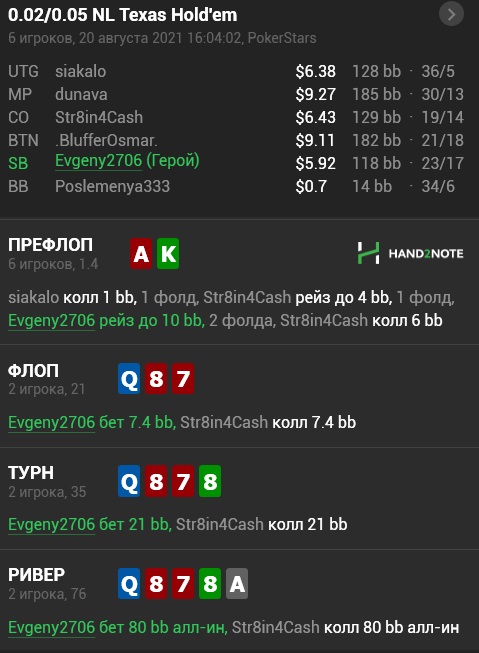Open Evgeny2706 (Герой) link in the SB row
The height and width of the screenshot is (653, 479).
127,161
